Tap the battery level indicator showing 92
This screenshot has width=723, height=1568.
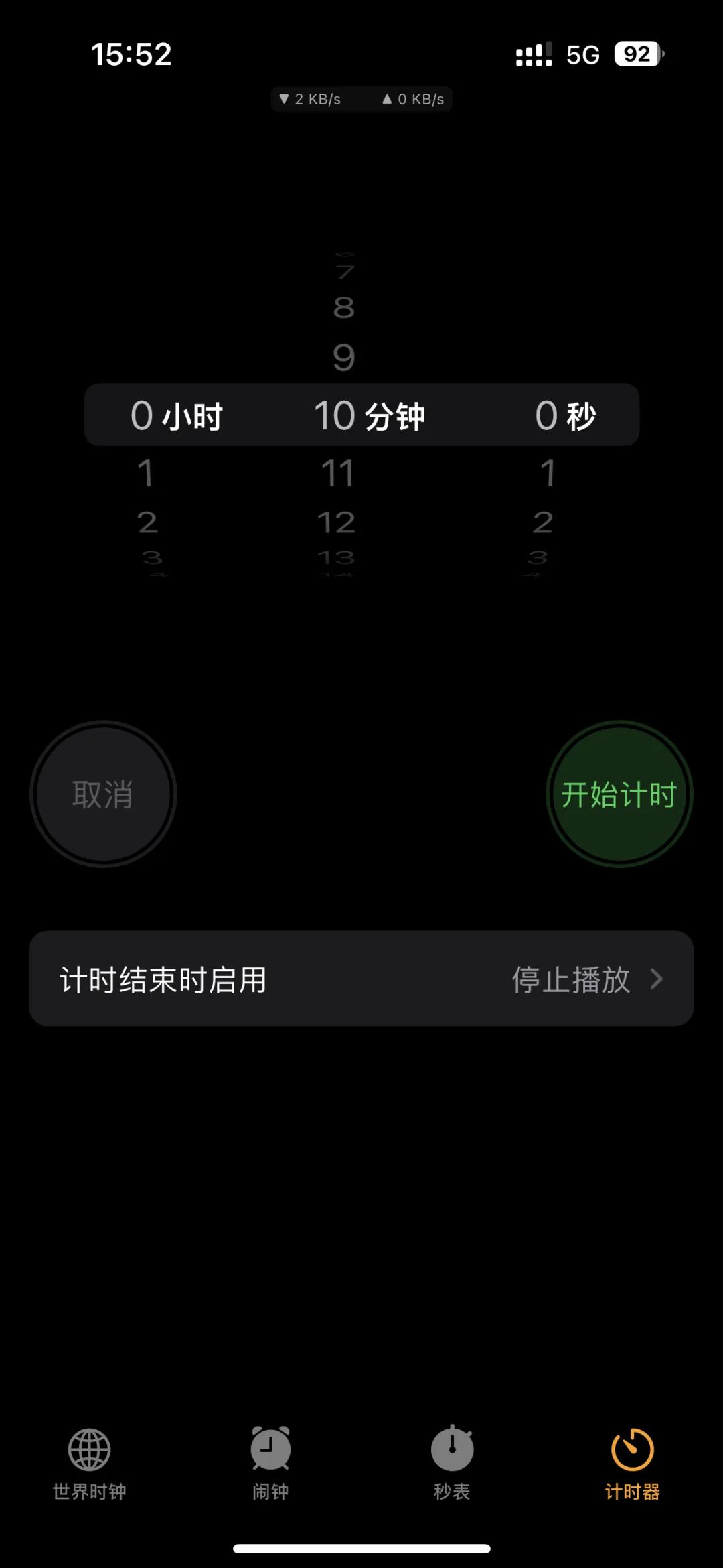point(633,54)
